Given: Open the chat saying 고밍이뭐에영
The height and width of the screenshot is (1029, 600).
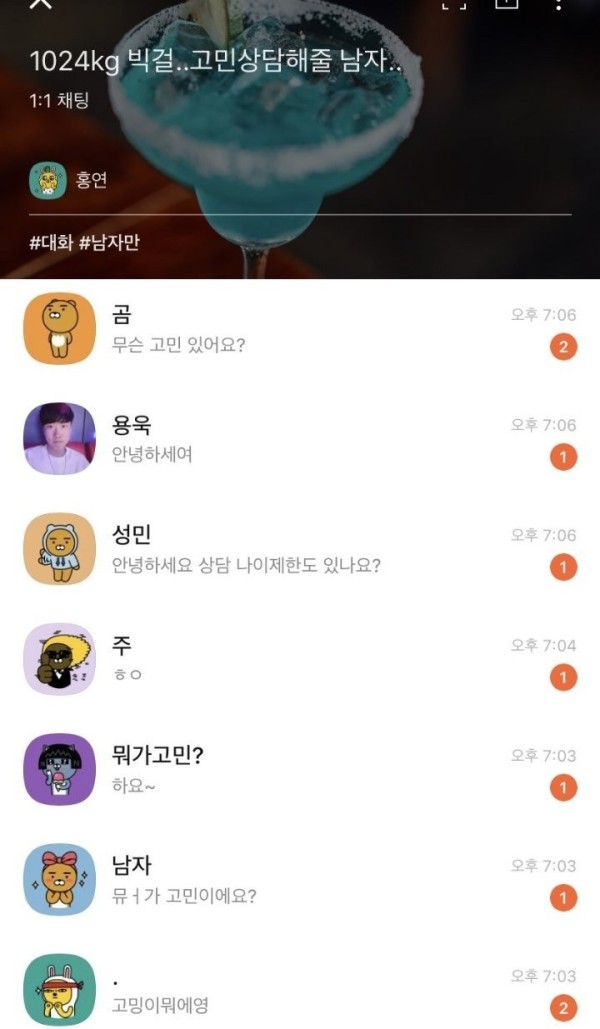Looking at the screenshot, I should (x=300, y=989).
